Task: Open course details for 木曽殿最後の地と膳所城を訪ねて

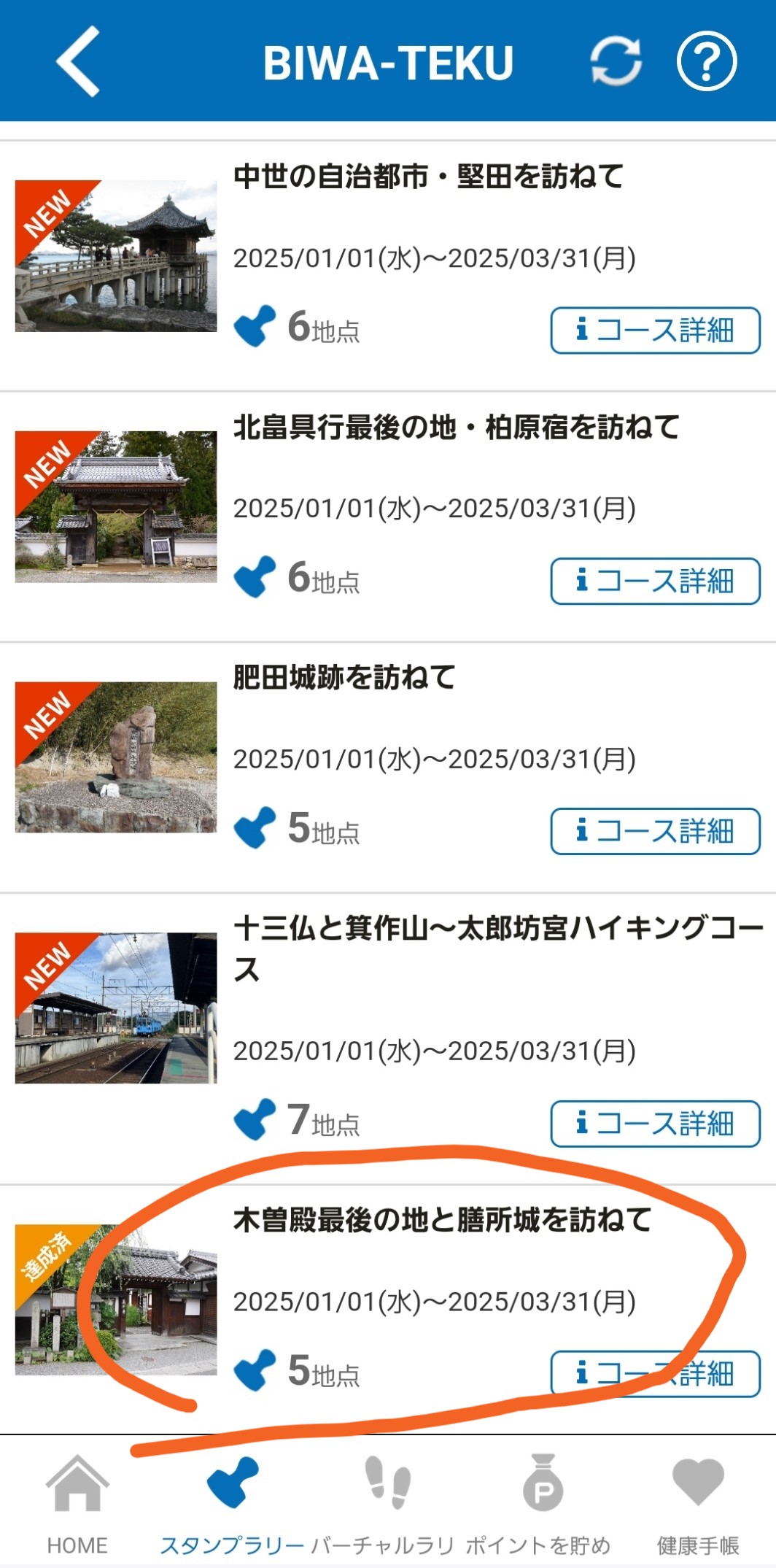Action: coord(655,1374)
